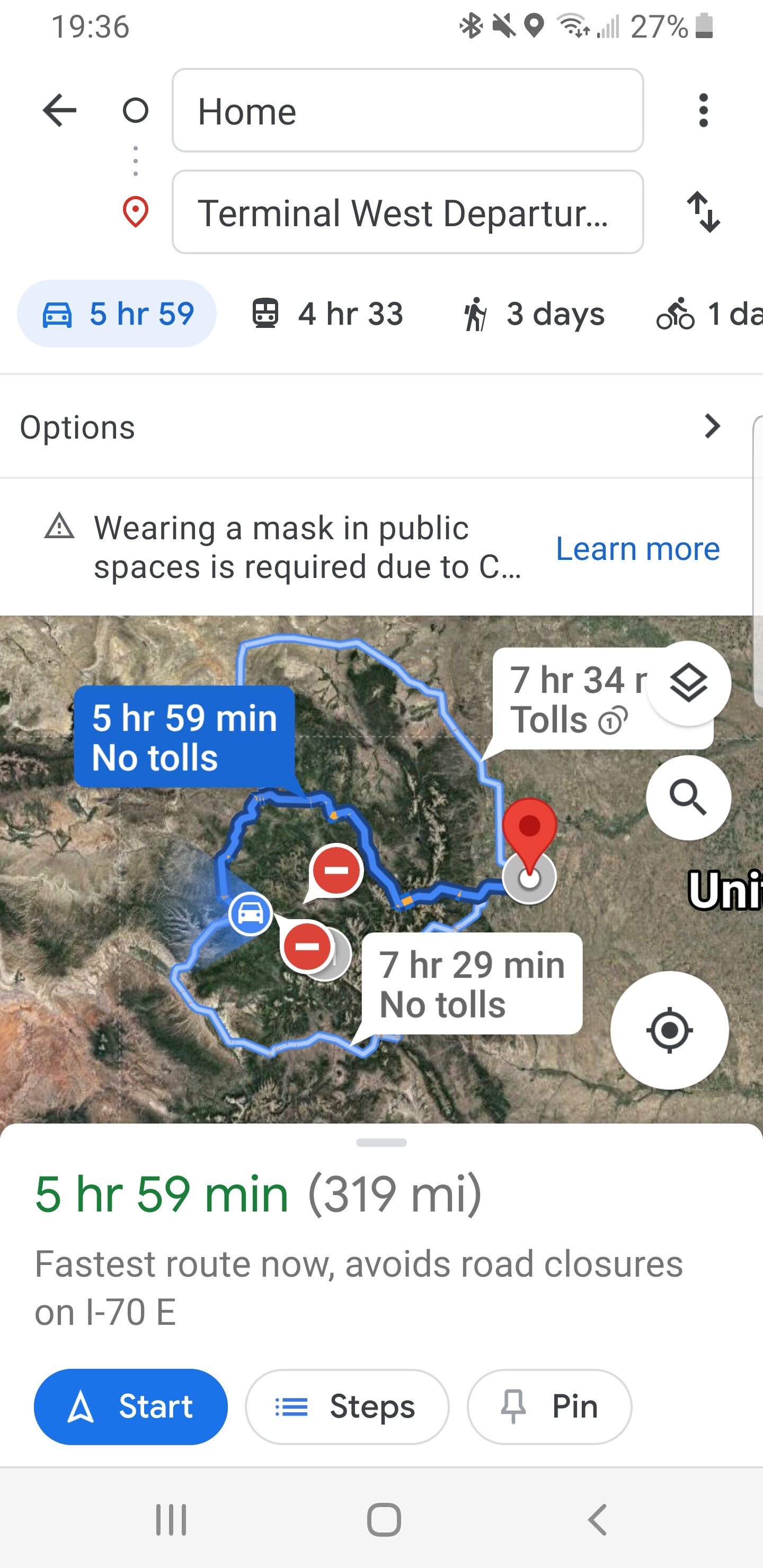Screen dimensions: 763x1568
Task: Tap Learn more about mask requirement
Action: coord(637,548)
